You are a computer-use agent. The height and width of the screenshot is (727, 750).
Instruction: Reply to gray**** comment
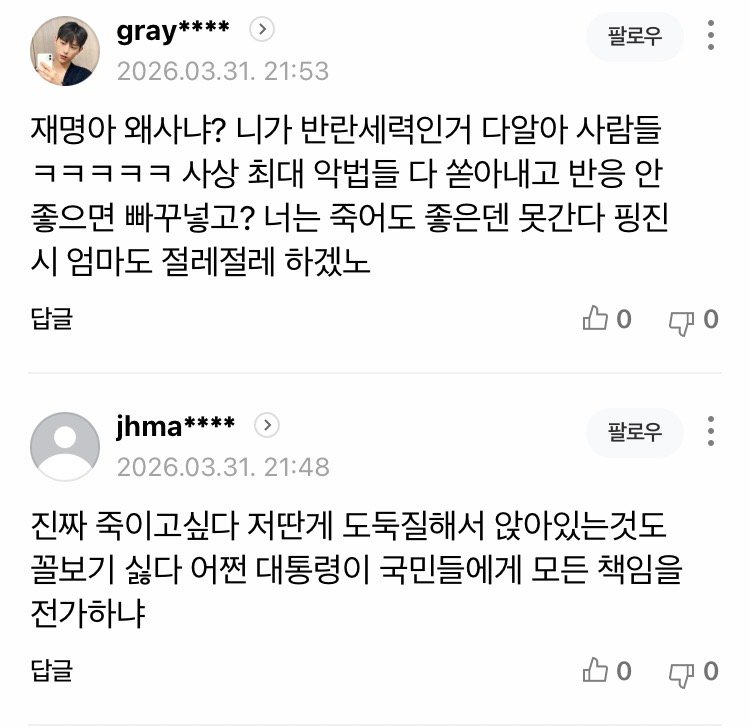click(x=51, y=319)
